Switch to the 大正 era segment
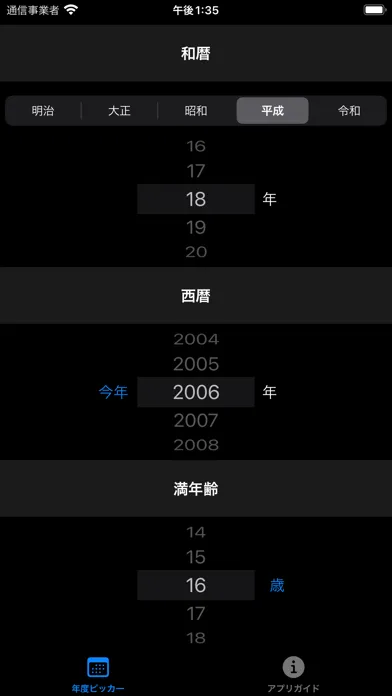This screenshot has width=392, height=696. pos(119,111)
